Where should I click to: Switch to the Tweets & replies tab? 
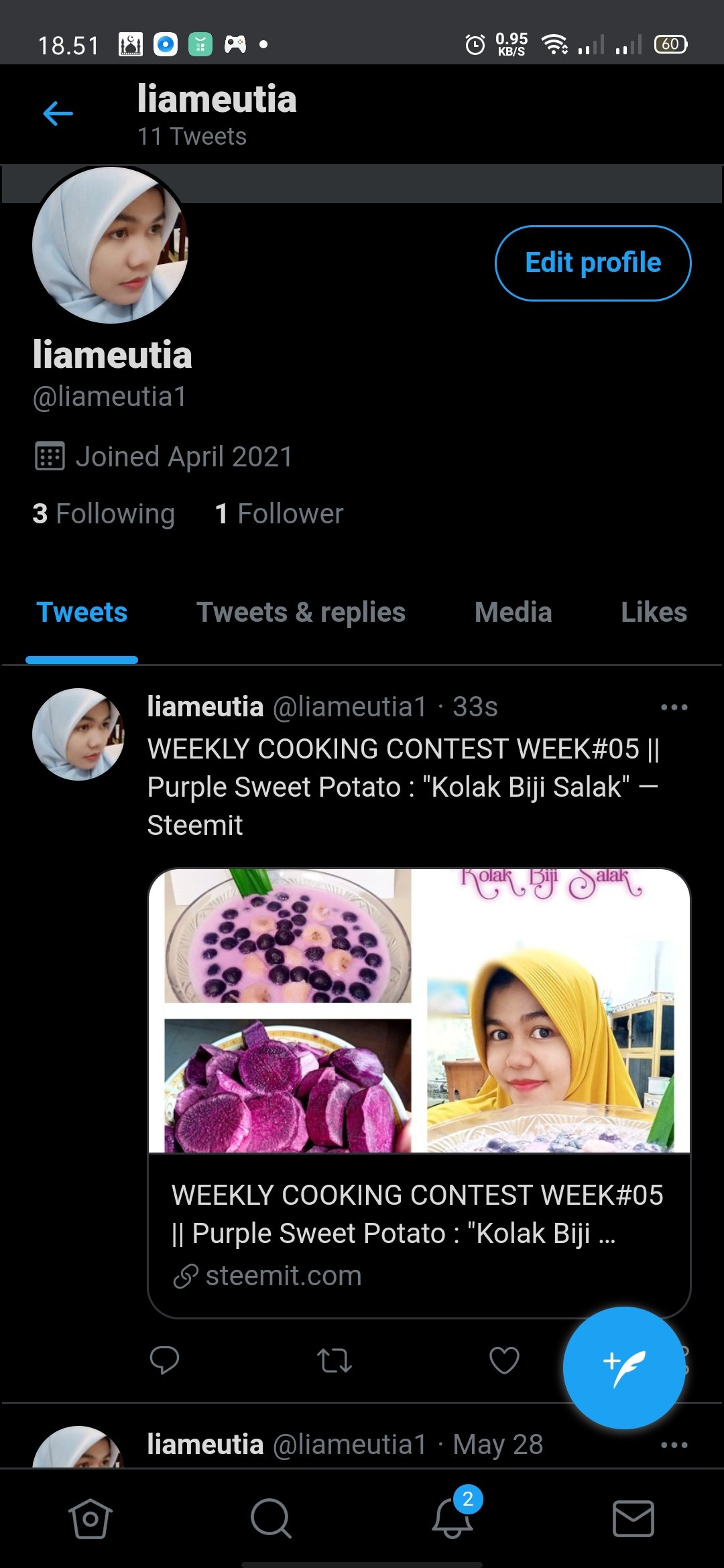pos(300,612)
